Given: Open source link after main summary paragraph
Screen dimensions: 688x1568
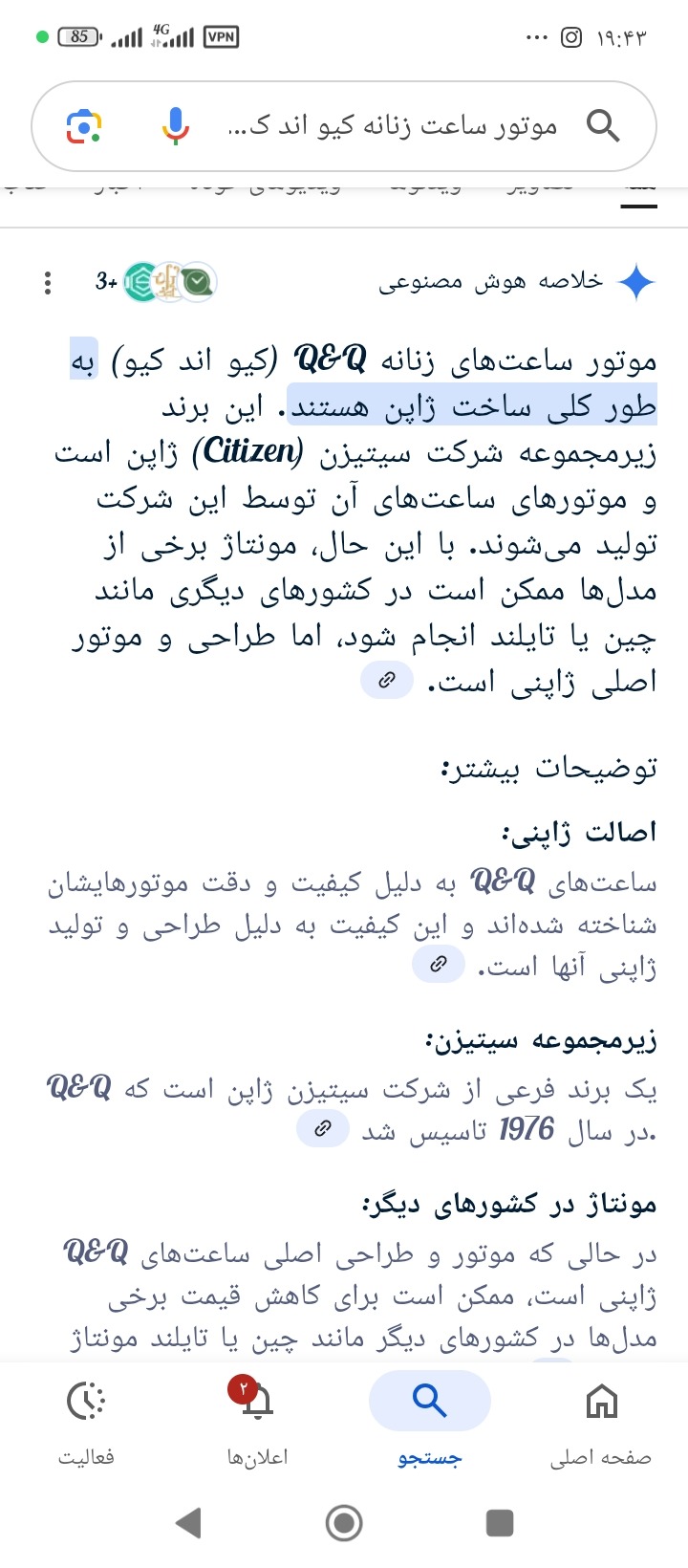Looking at the screenshot, I should coord(387,681).
